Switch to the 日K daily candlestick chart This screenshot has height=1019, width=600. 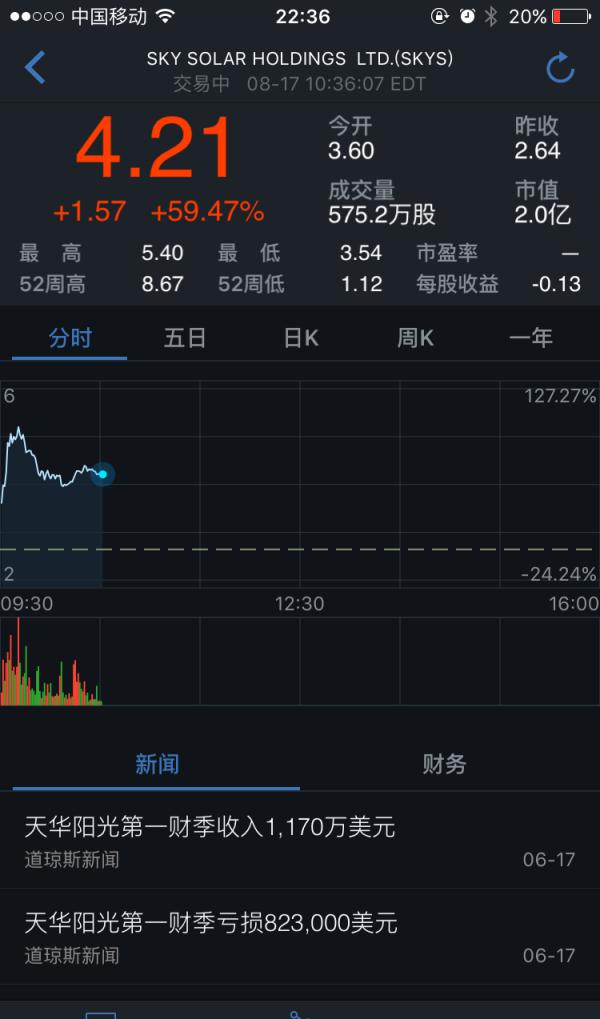pyautogui.click(x=300, y=338)
